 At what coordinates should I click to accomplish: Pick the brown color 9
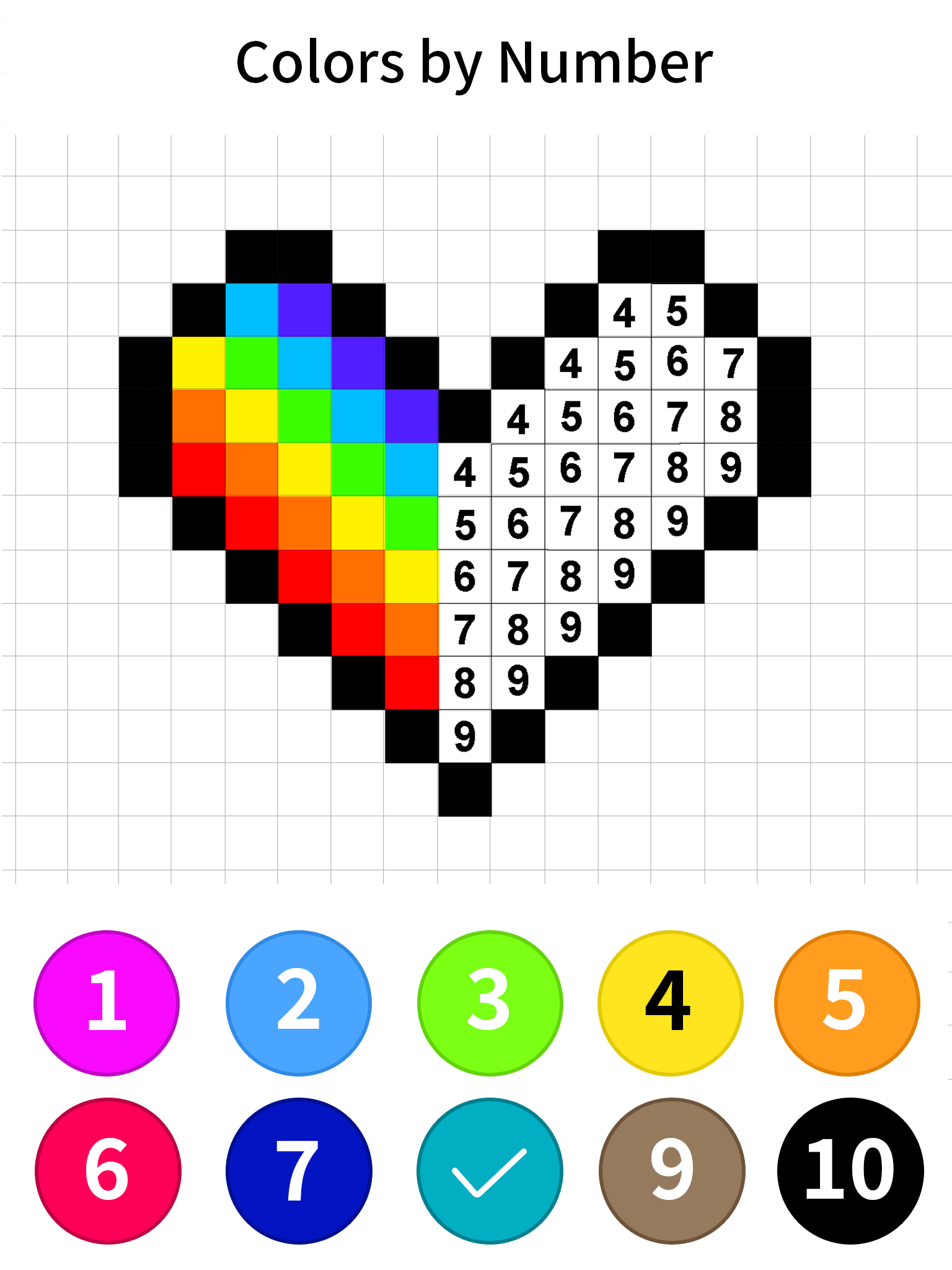coord(672,1171)
